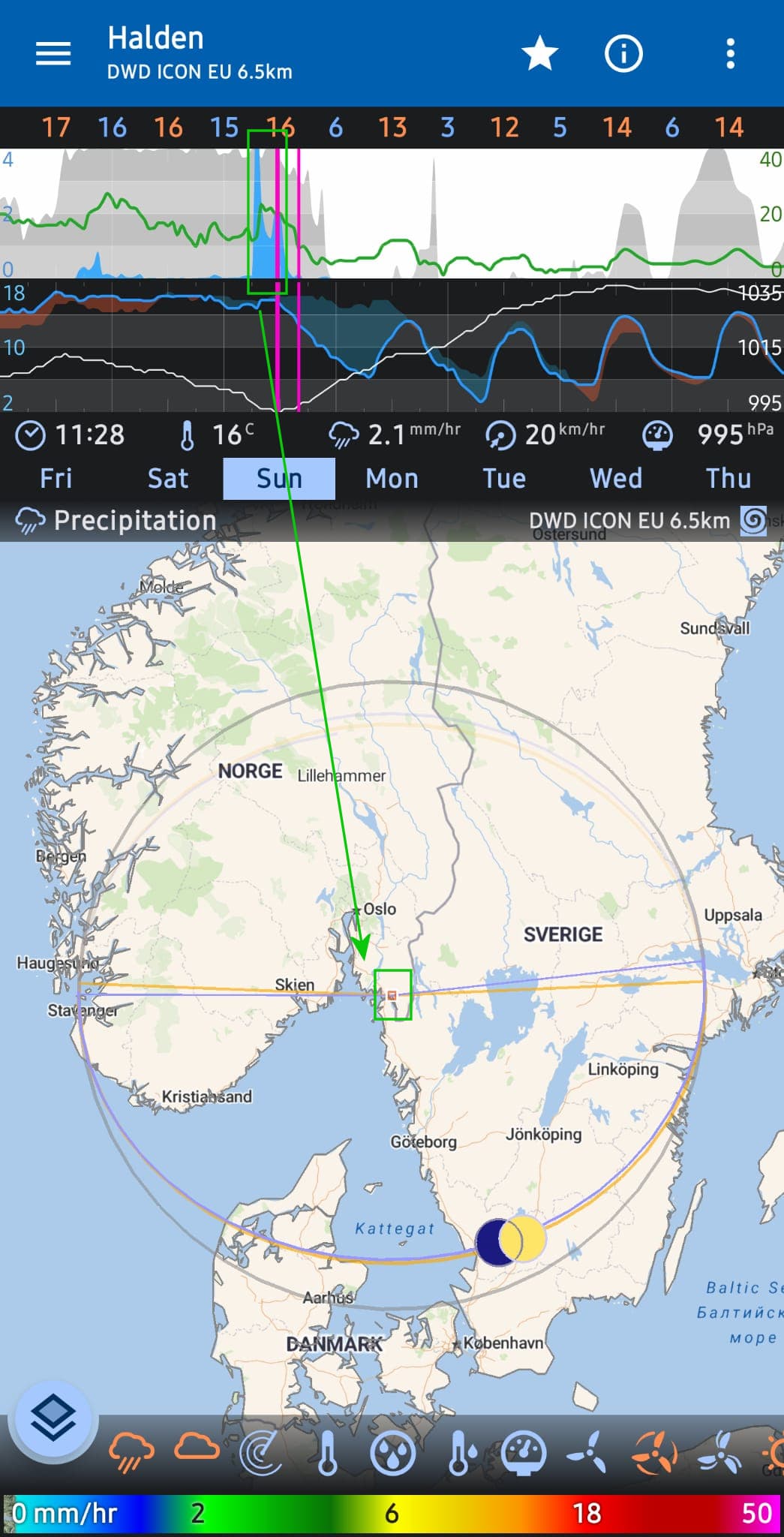
Task: Switch to Wed forecast
Action: pyautogui.click(x=616, y=478)
